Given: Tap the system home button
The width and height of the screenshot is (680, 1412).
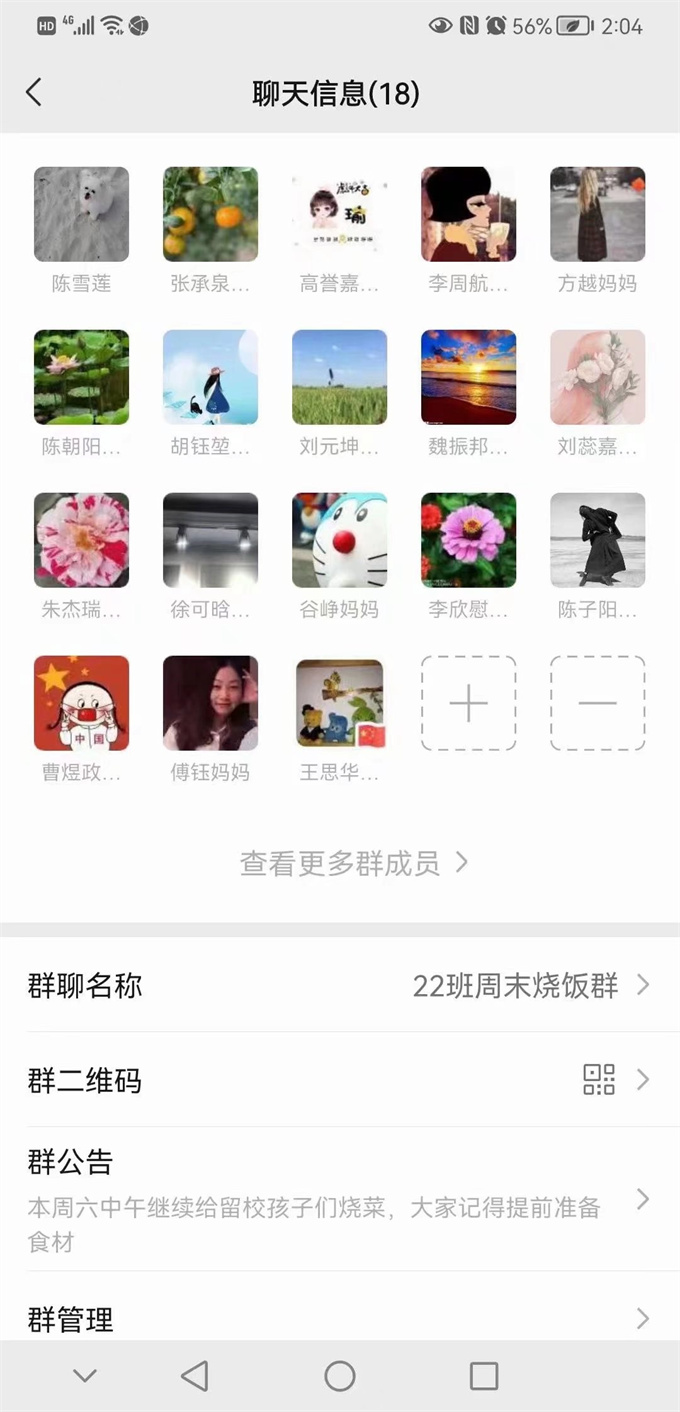Looking at the screenshot, I should point(340,1376).
